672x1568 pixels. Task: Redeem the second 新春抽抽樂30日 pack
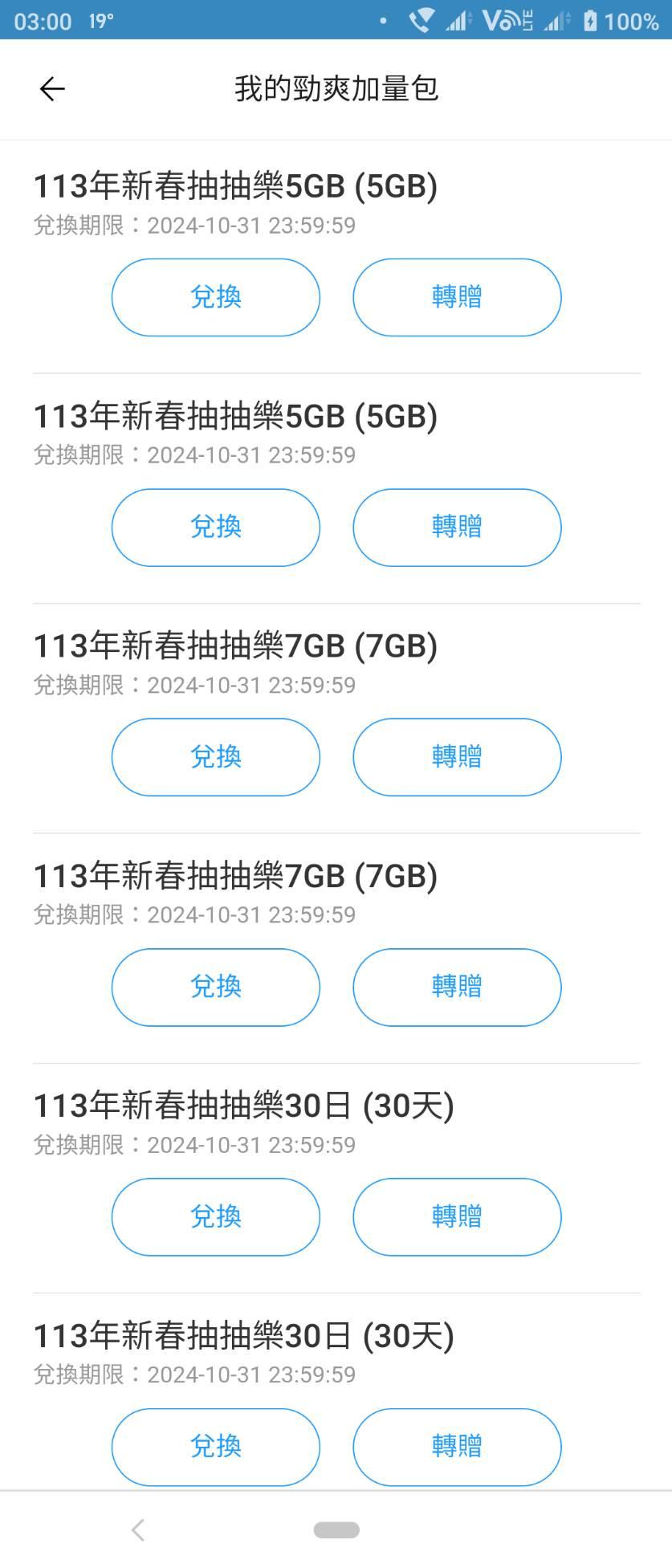click(215, 1447)
